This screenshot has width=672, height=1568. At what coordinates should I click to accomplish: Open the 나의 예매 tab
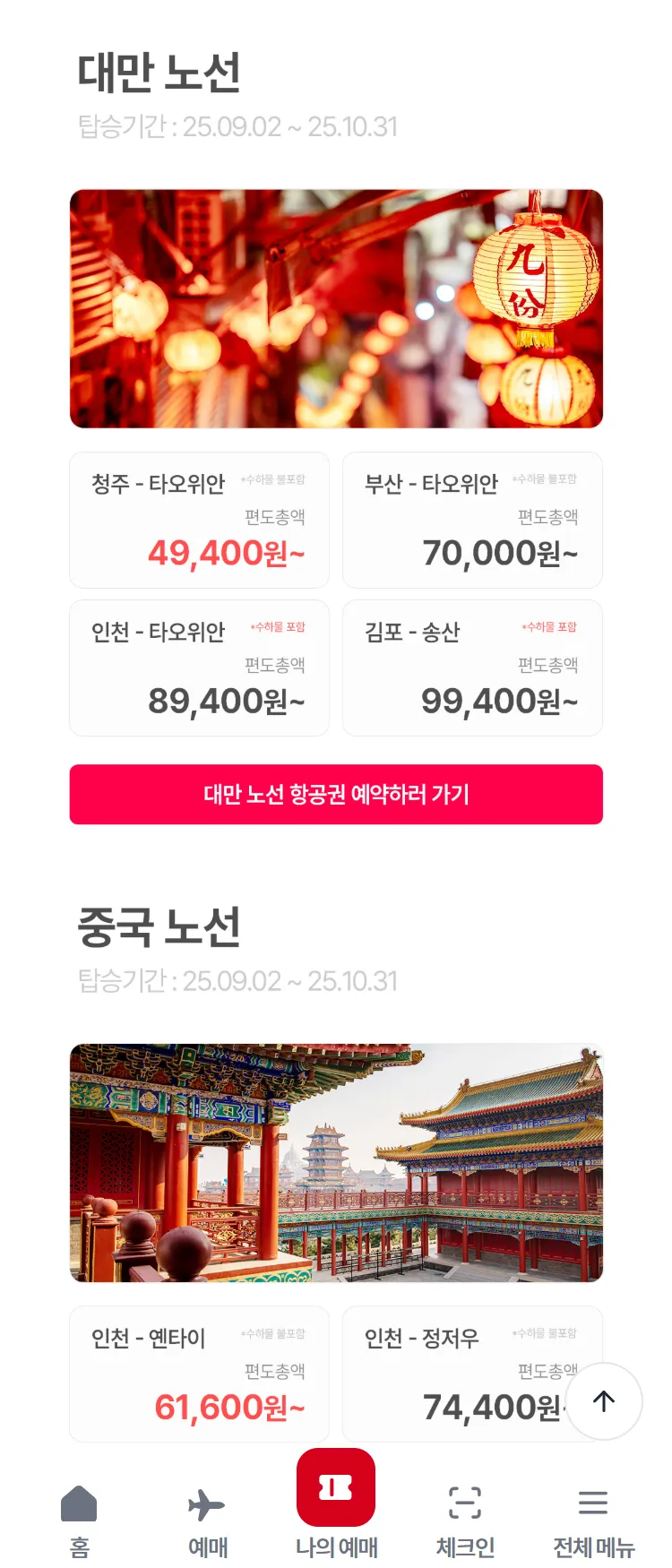pyautogui.click(x=336, y=1505)
